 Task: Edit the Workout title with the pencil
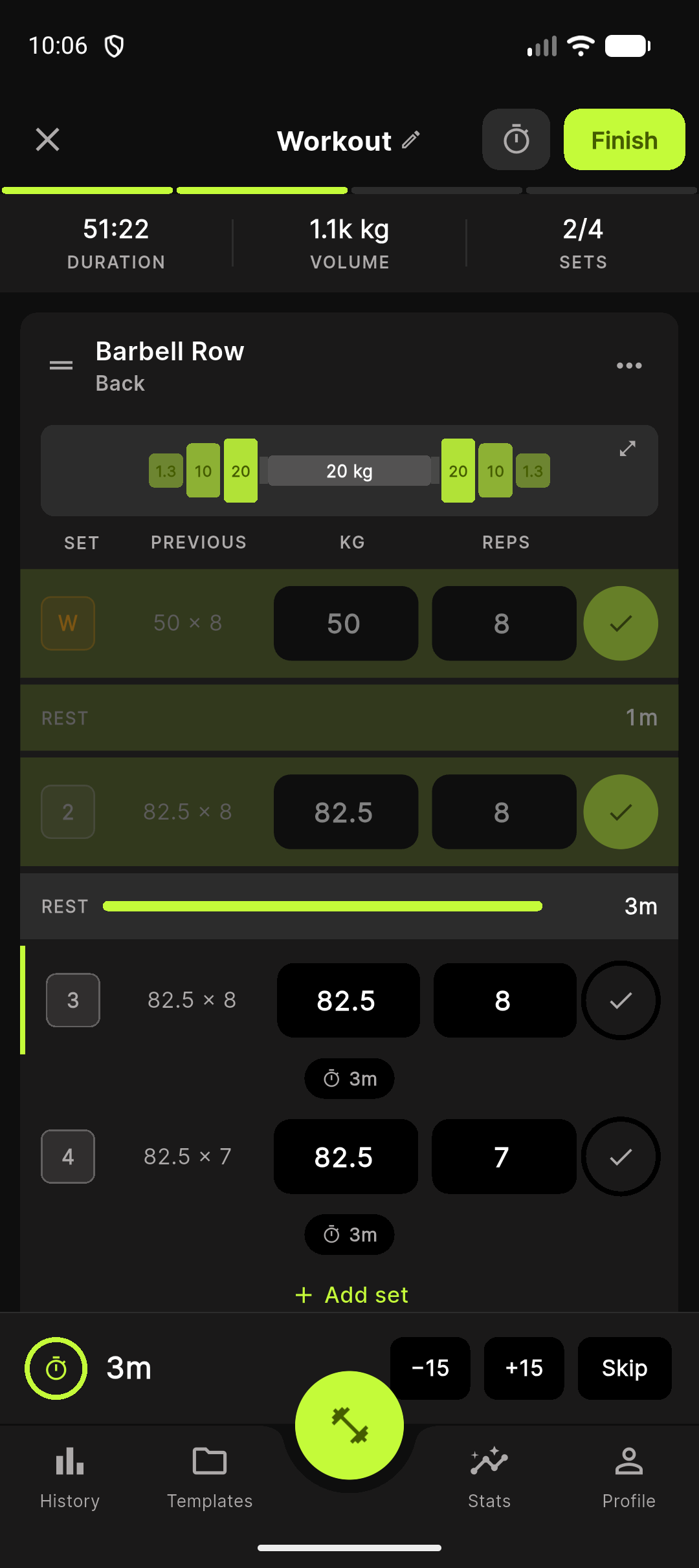click(411, 140)
